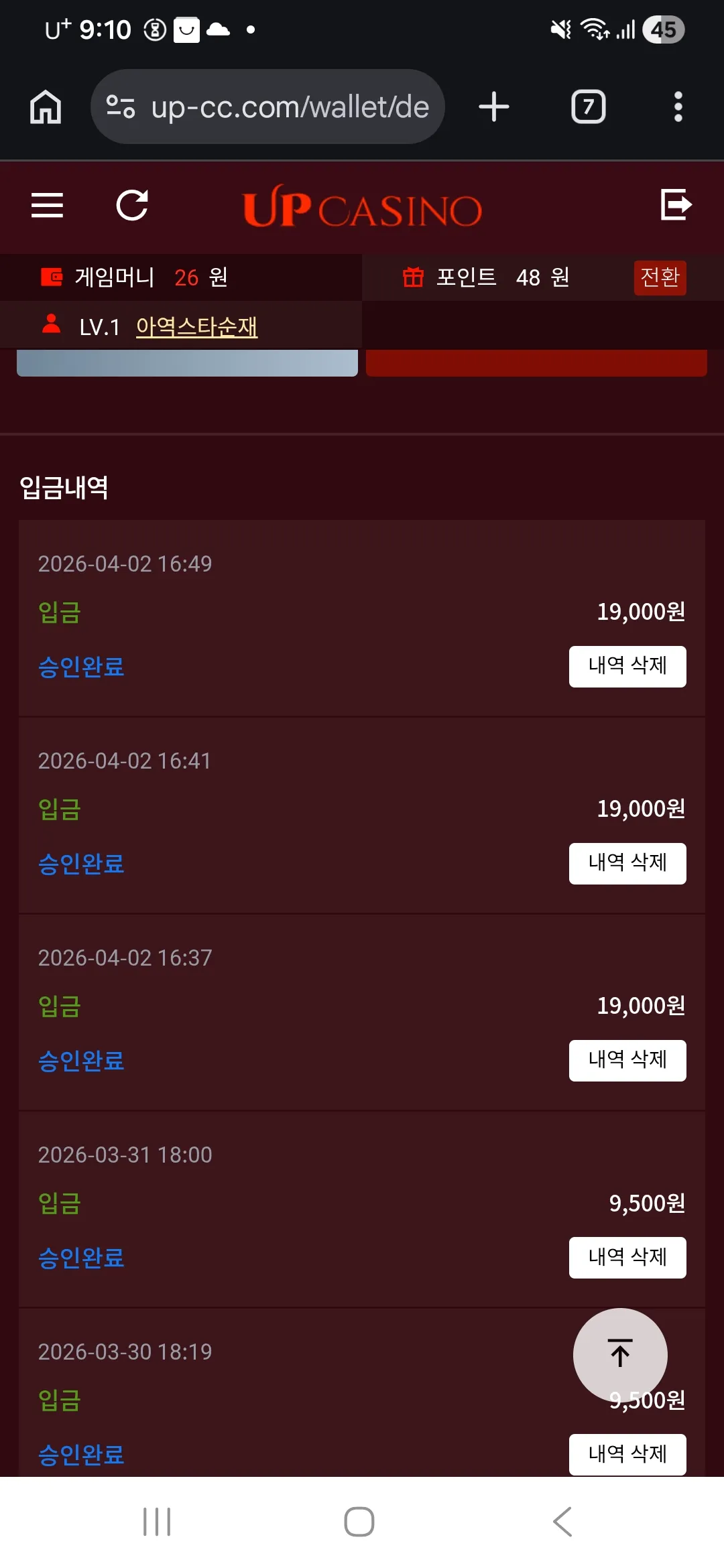724x1568 pixels.
Task: Tap the system back button
Action: click(562, 1522)
